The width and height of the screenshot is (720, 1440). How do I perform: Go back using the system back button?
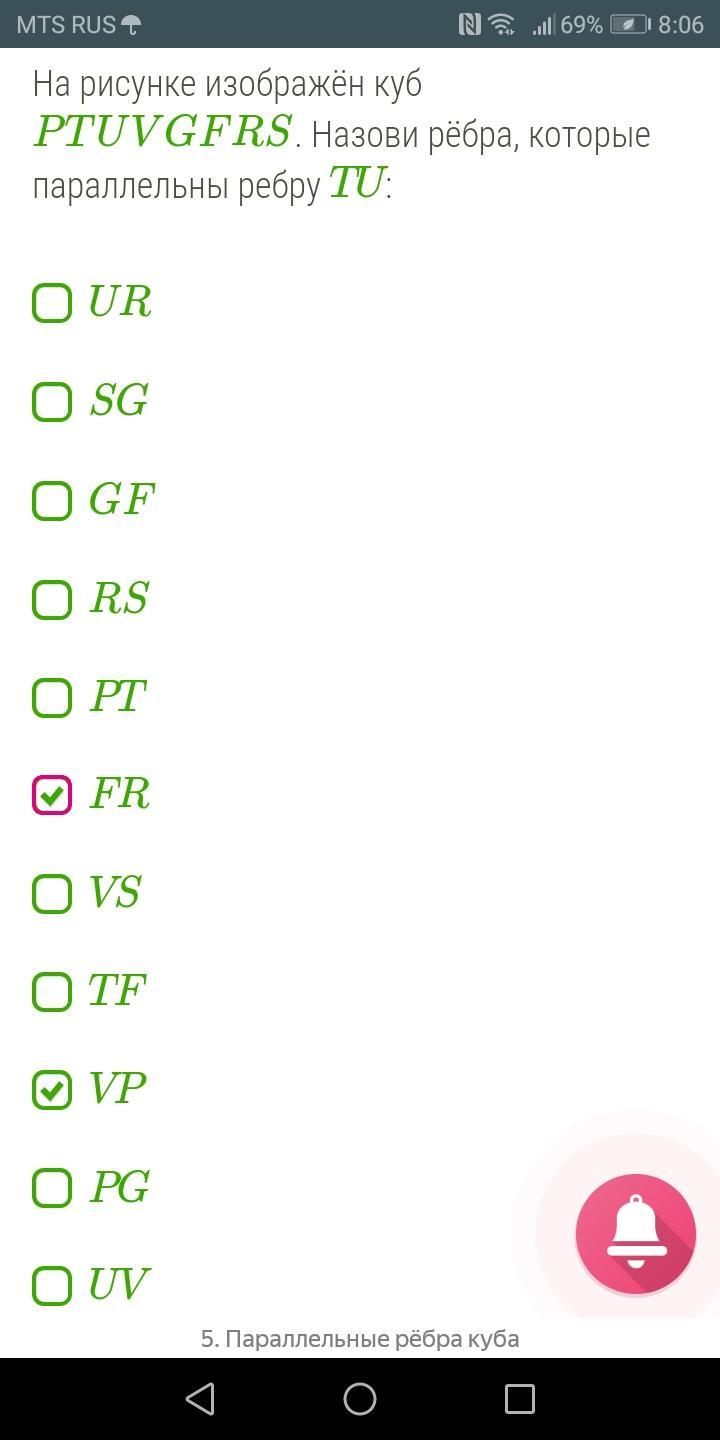click(200, 1398)
